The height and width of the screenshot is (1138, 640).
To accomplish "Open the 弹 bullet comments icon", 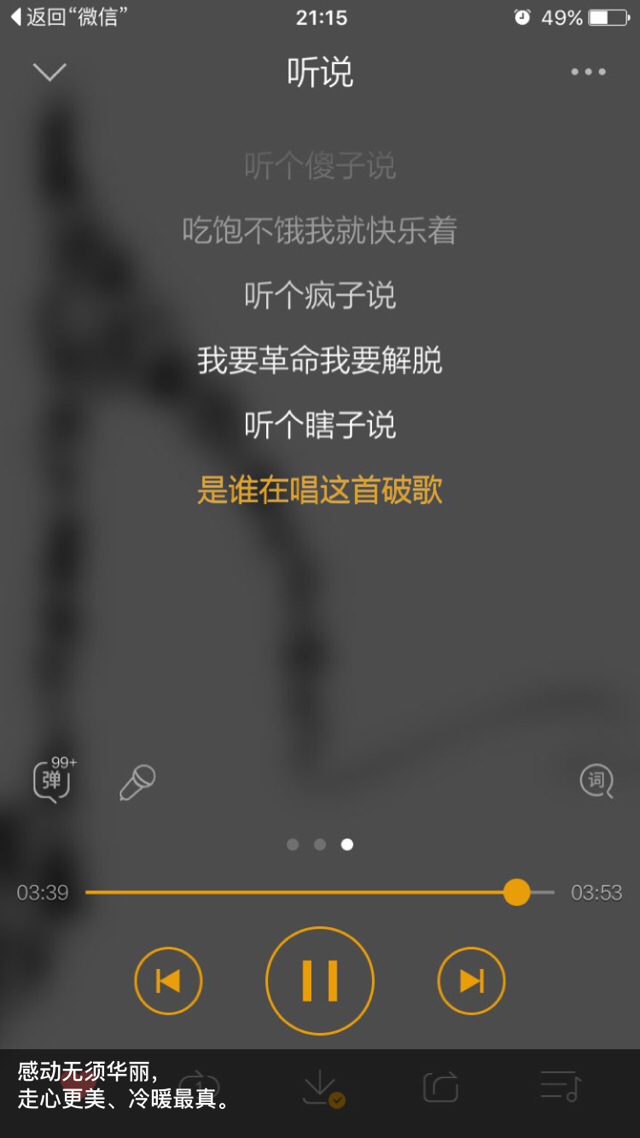I will (x=53, y=780).
